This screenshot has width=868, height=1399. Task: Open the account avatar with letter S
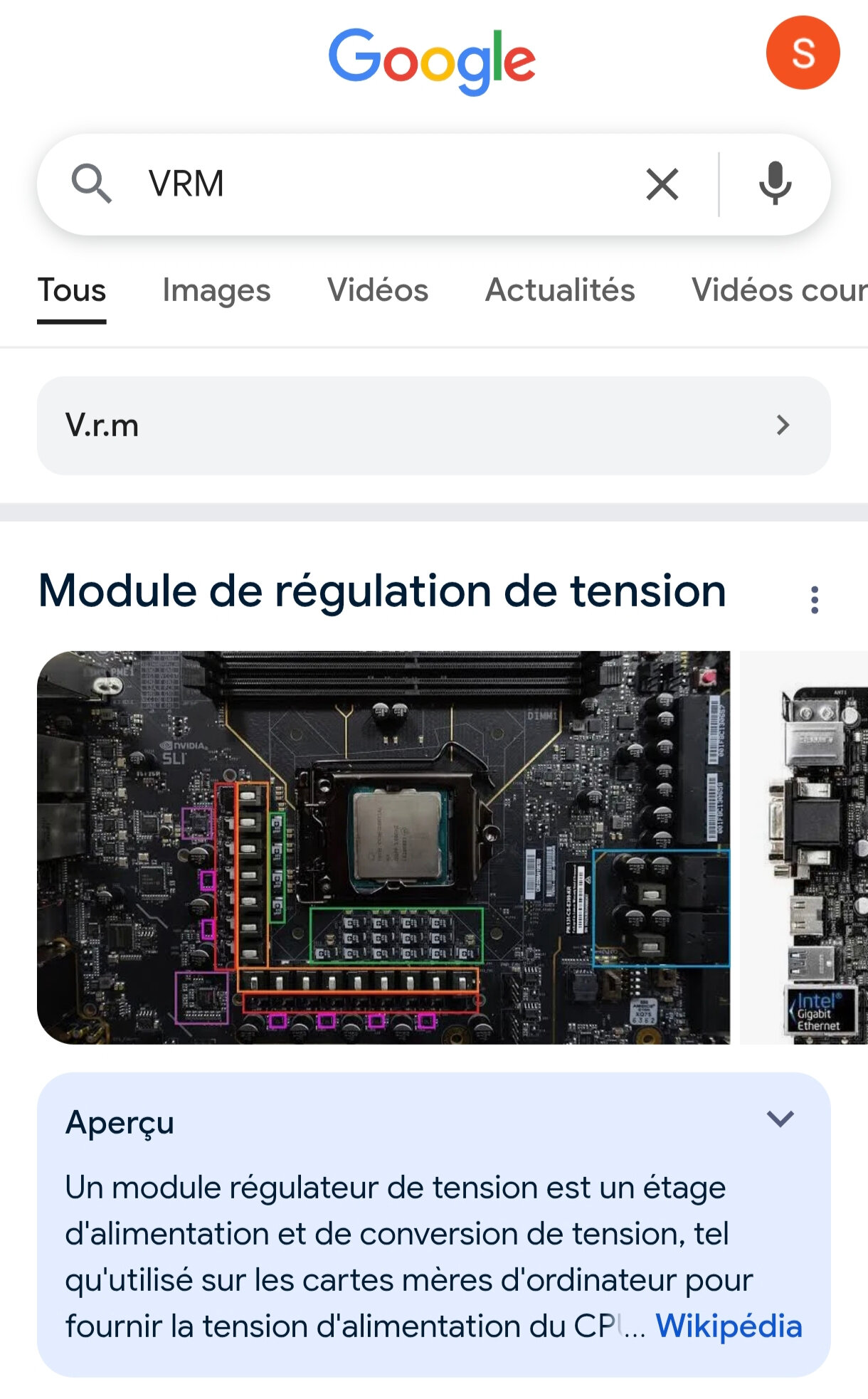click(803, 53)
